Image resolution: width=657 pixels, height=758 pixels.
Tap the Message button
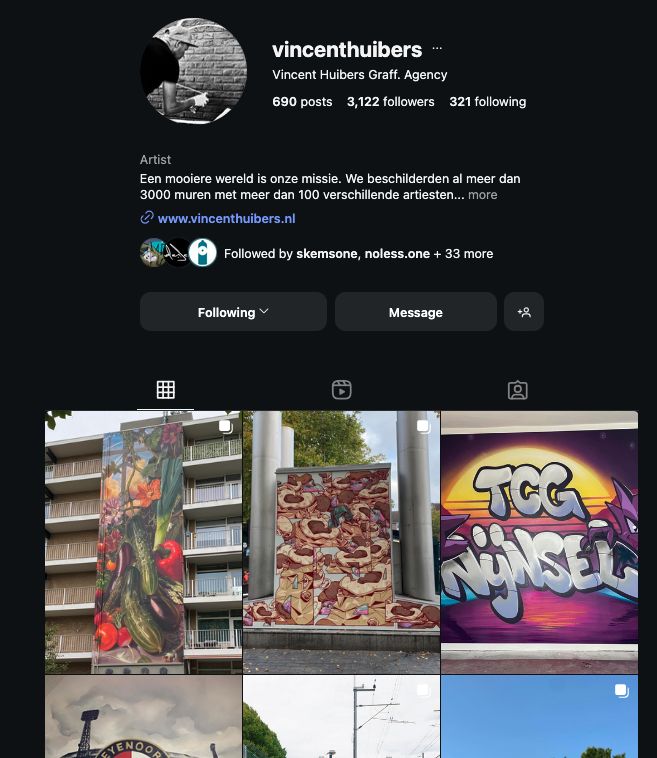[415, 312]
